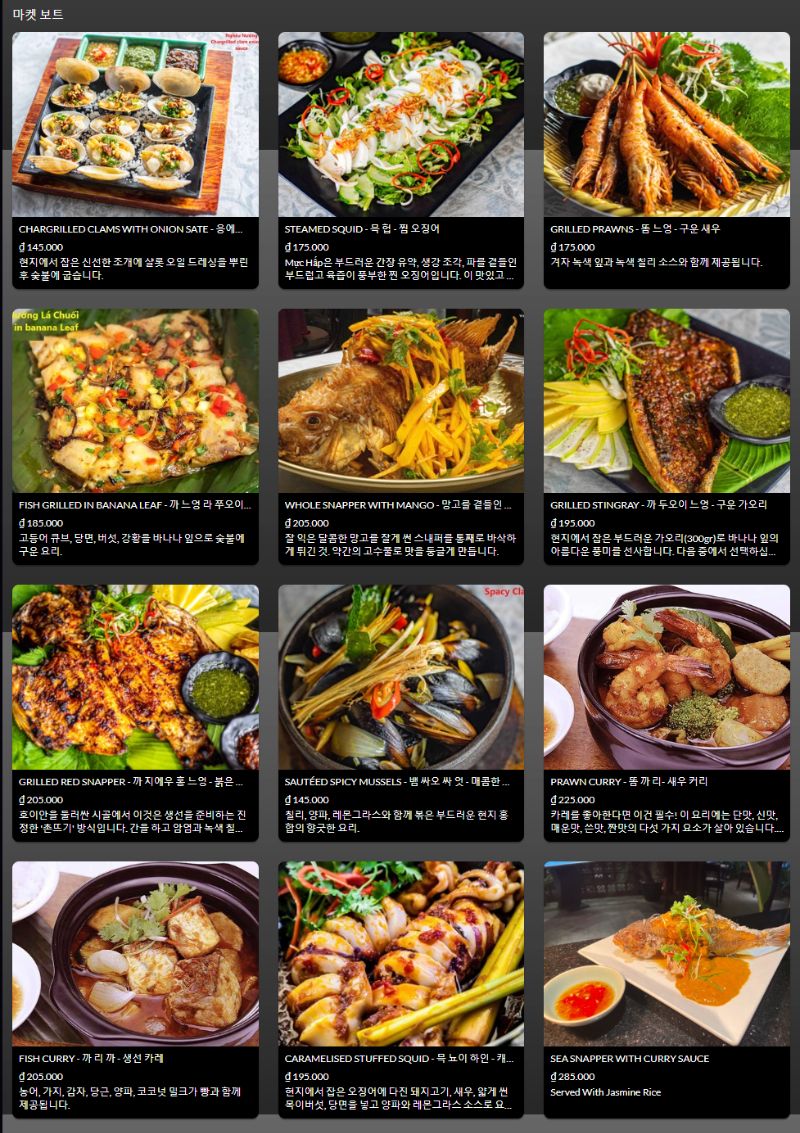This screenshot has height=1133, width=800.
Task: Open the Grilled Red Snapper item
Action: pyautogui.click(x=135, y=712)
